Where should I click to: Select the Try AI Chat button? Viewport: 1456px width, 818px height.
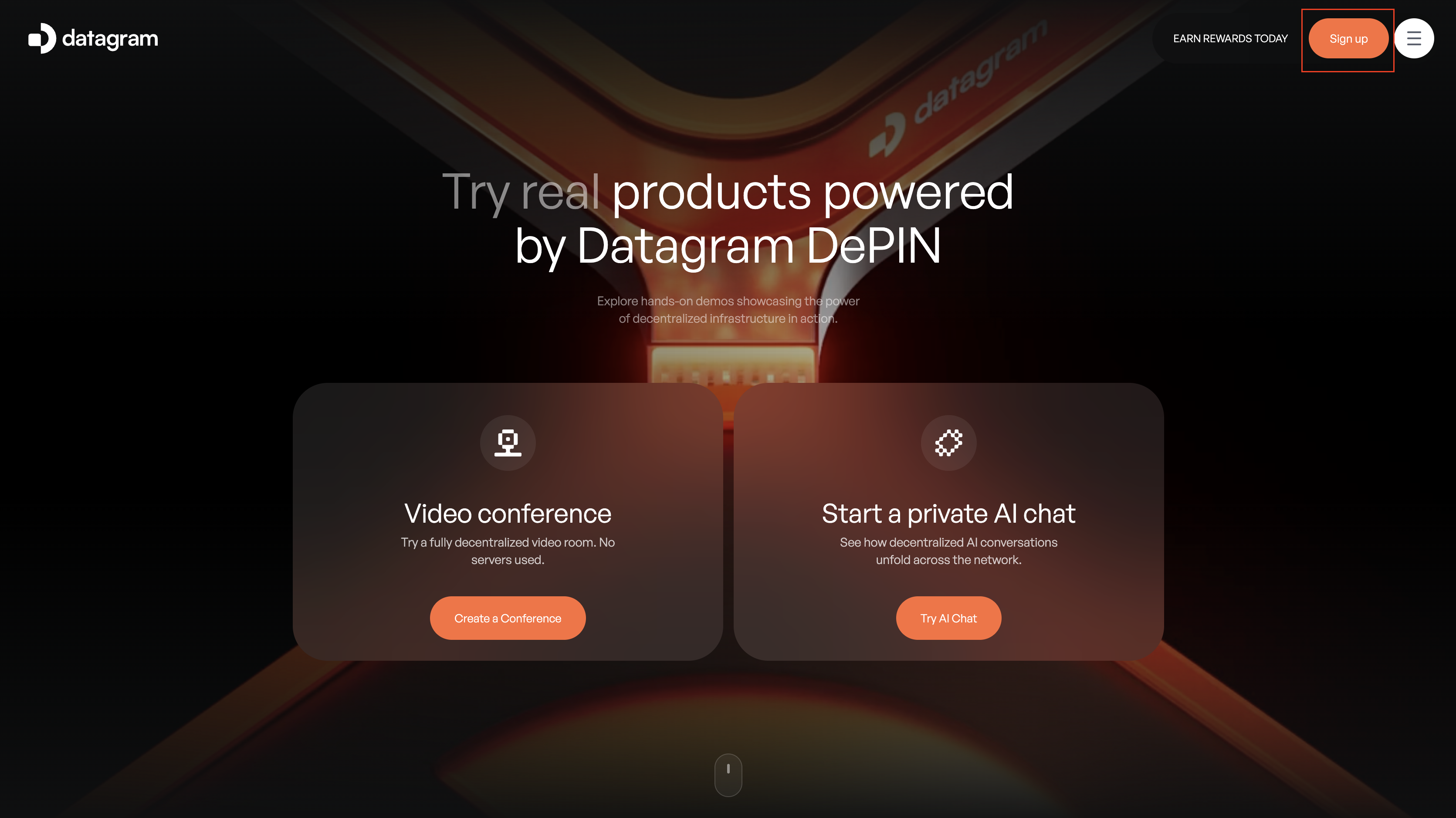(948, 618)
